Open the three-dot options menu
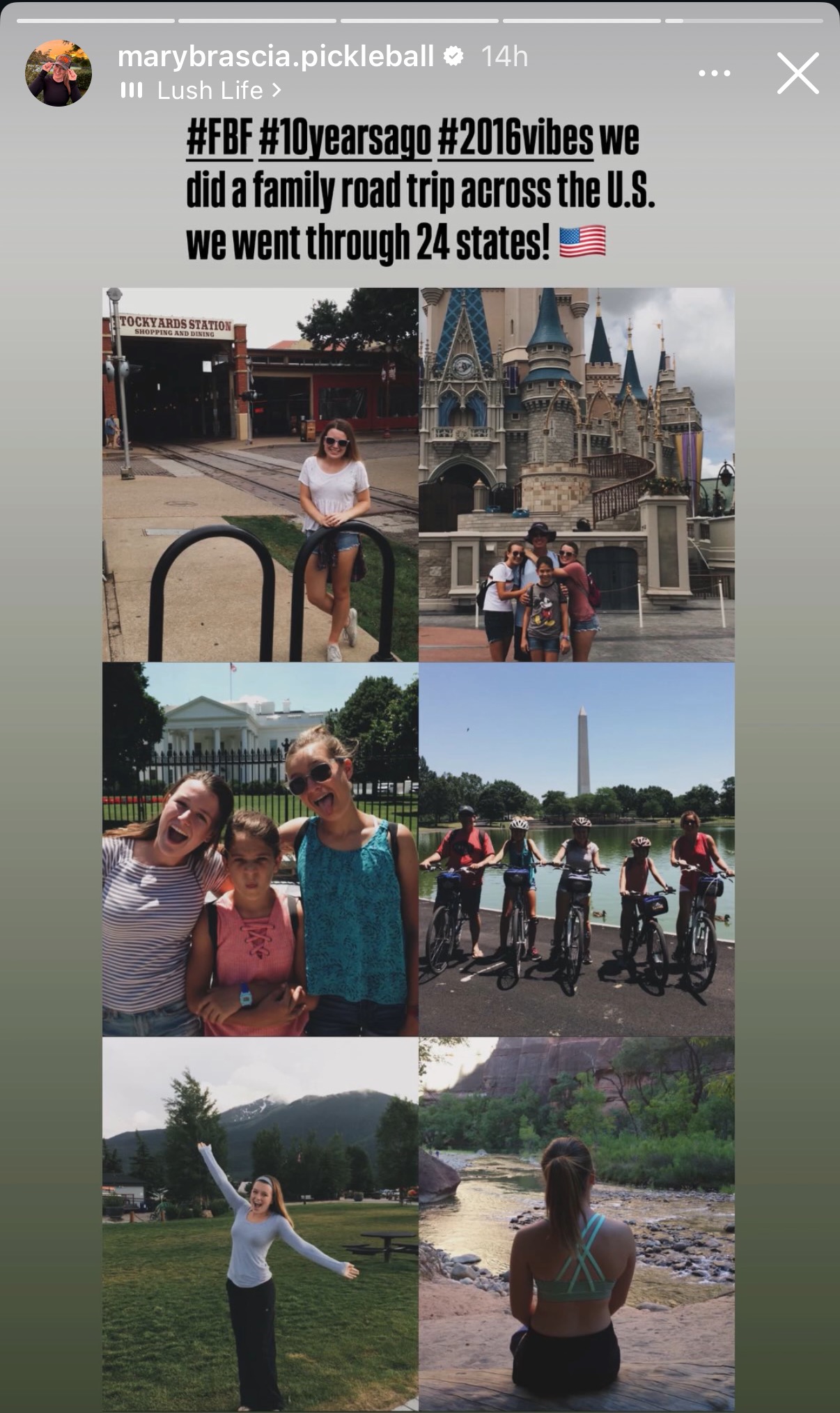The image size is (840, 1413). (x=714, y=73)
